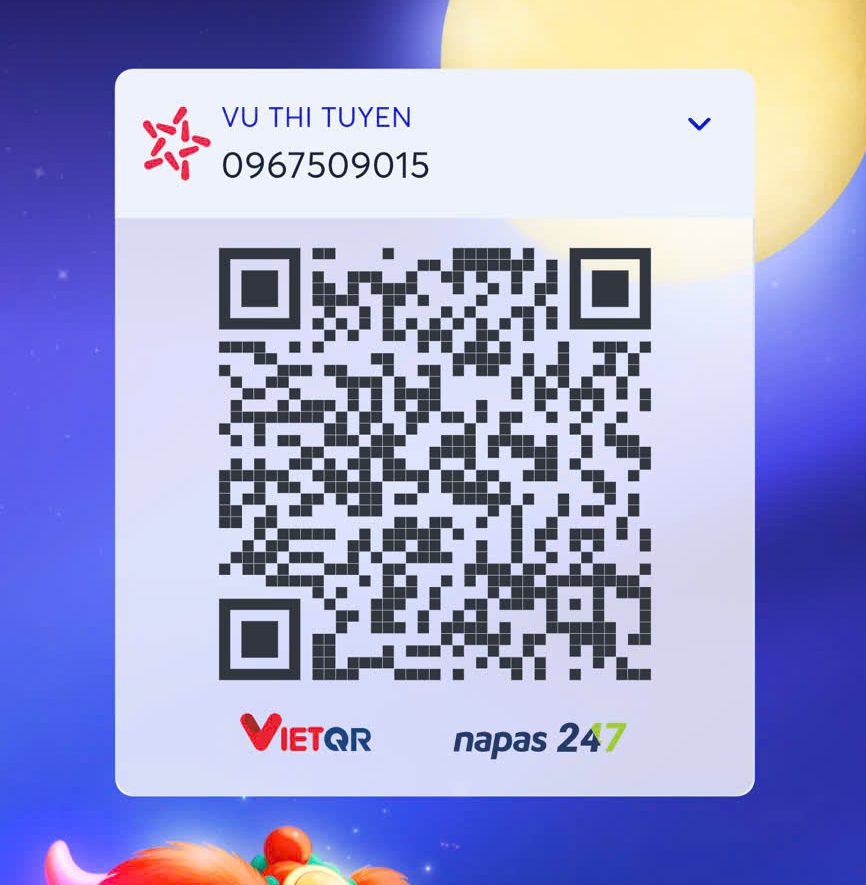Expand the VU THI TUYEN account dropdown
The width and height of the screenshot is (866, 885).
[x=699, y=124]
